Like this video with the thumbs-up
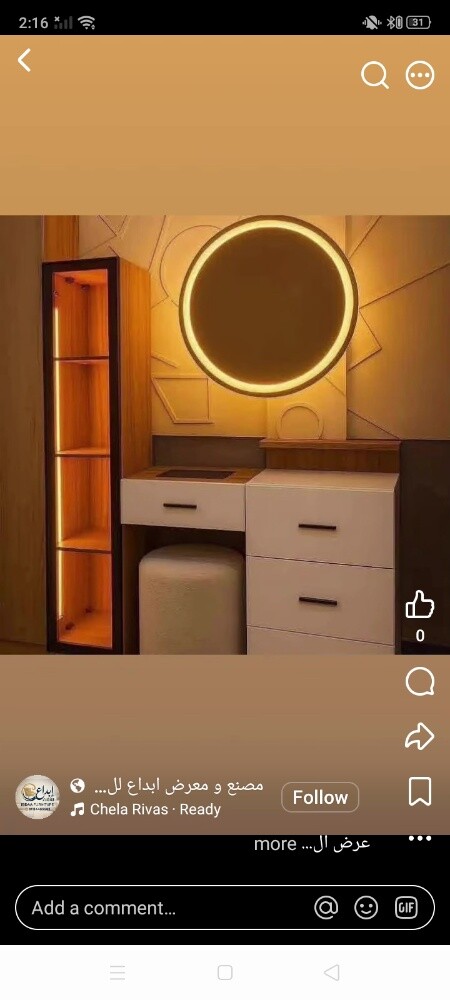The width and height of the screenshot is (450, 1000). (420, 604)
